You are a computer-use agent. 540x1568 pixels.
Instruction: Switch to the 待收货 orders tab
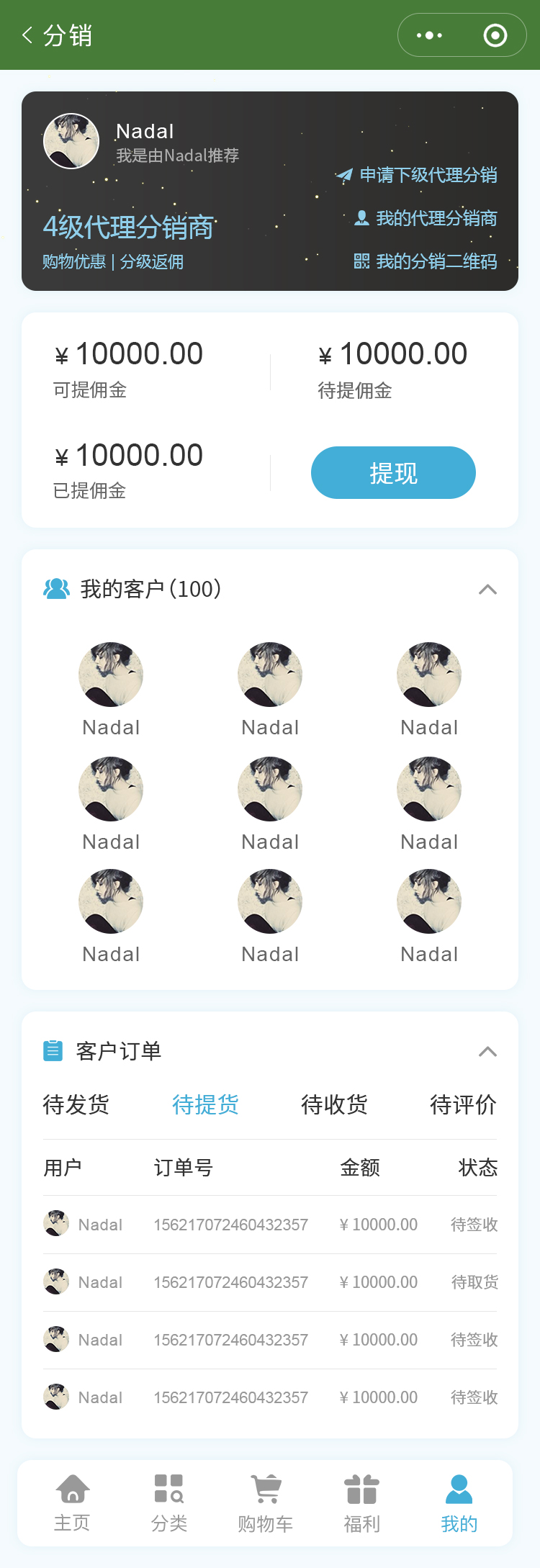pyautogui.click(x=334, y=1104)
